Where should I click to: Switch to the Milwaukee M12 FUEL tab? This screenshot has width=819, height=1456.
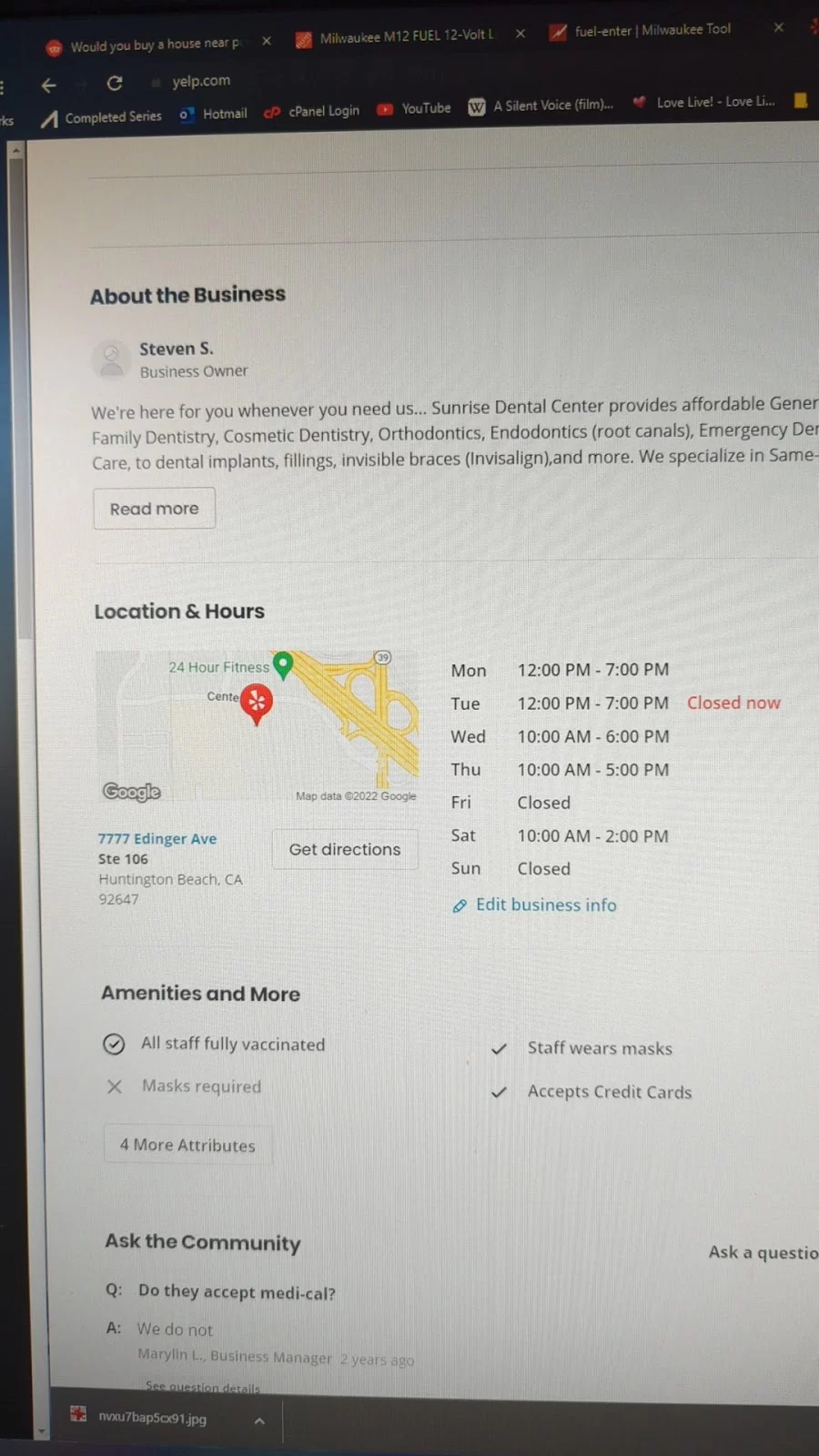pos(405,36)
